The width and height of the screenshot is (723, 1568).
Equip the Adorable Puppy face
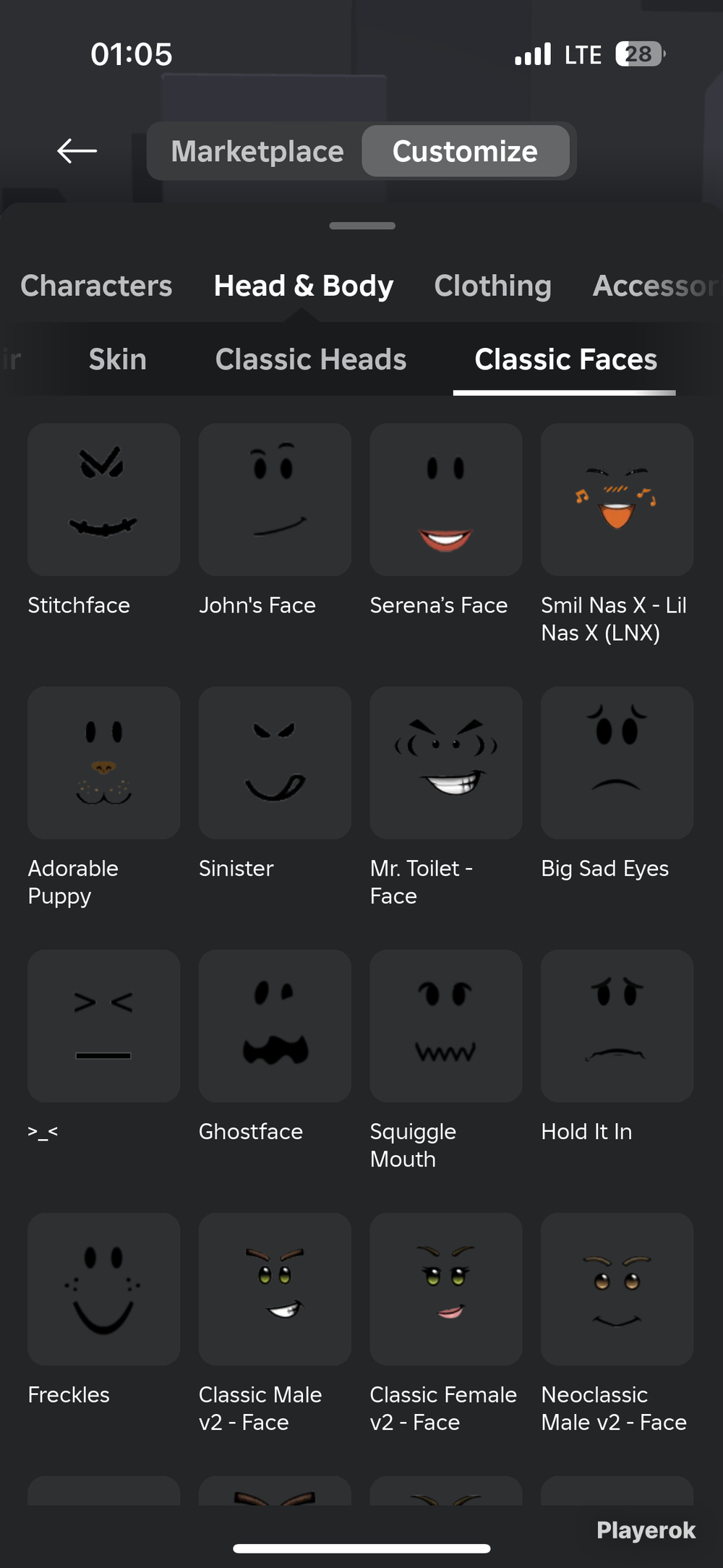(104, 763)
